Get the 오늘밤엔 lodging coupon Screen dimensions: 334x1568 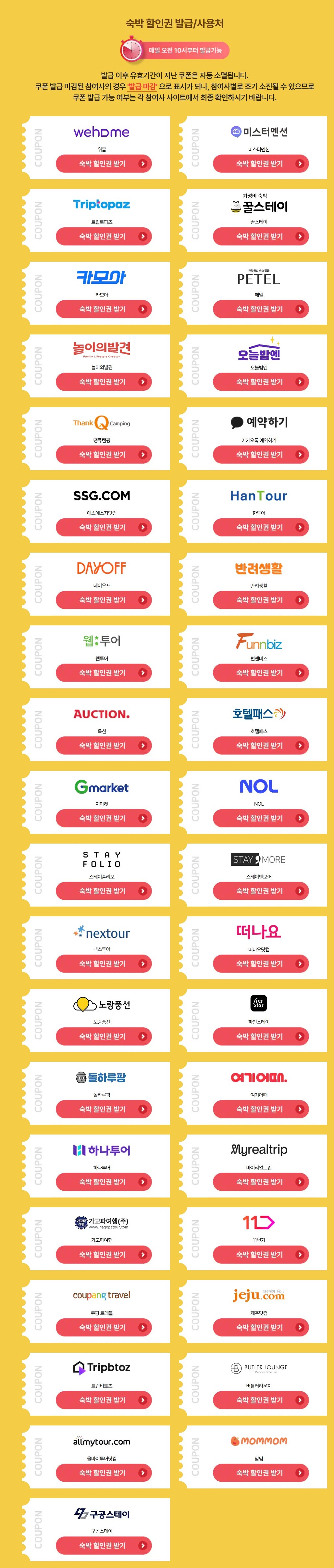pyautogui.click(x=260, y=382)
